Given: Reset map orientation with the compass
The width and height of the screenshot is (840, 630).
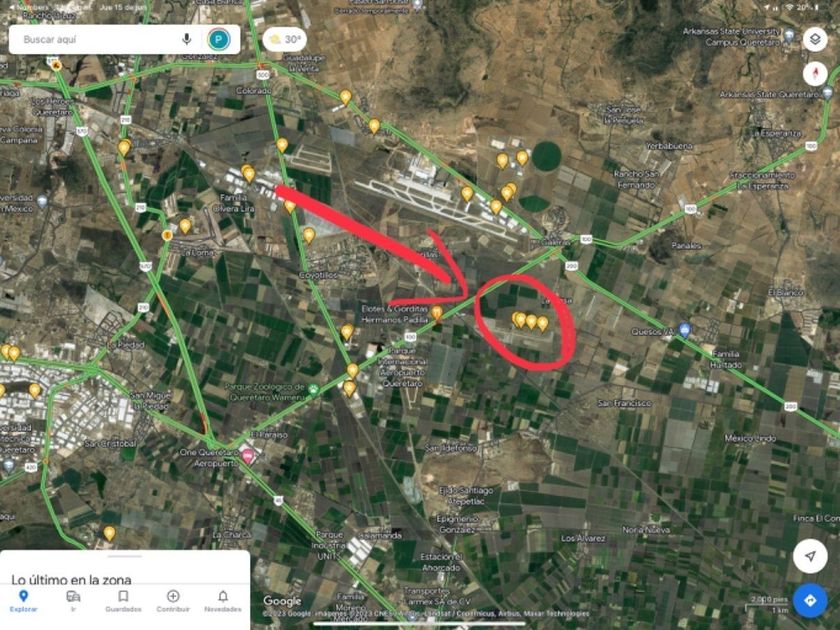Looking at the screenshot, I should [815, 75].
